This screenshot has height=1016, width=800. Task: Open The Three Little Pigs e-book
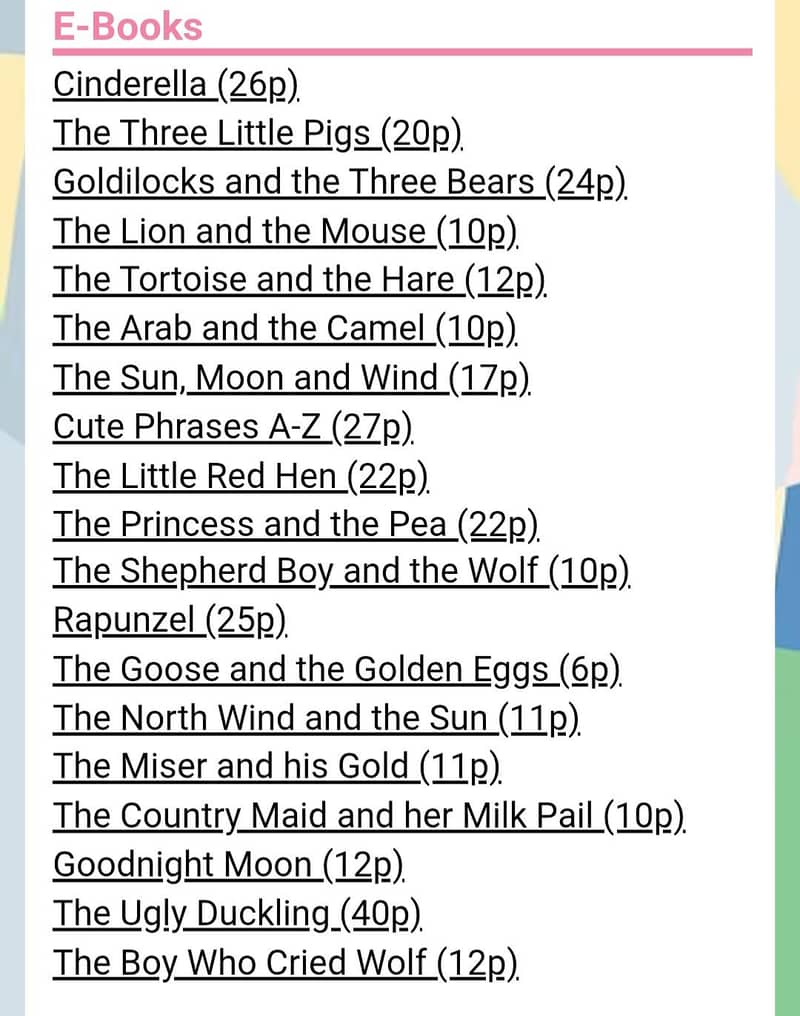[256, 133]
